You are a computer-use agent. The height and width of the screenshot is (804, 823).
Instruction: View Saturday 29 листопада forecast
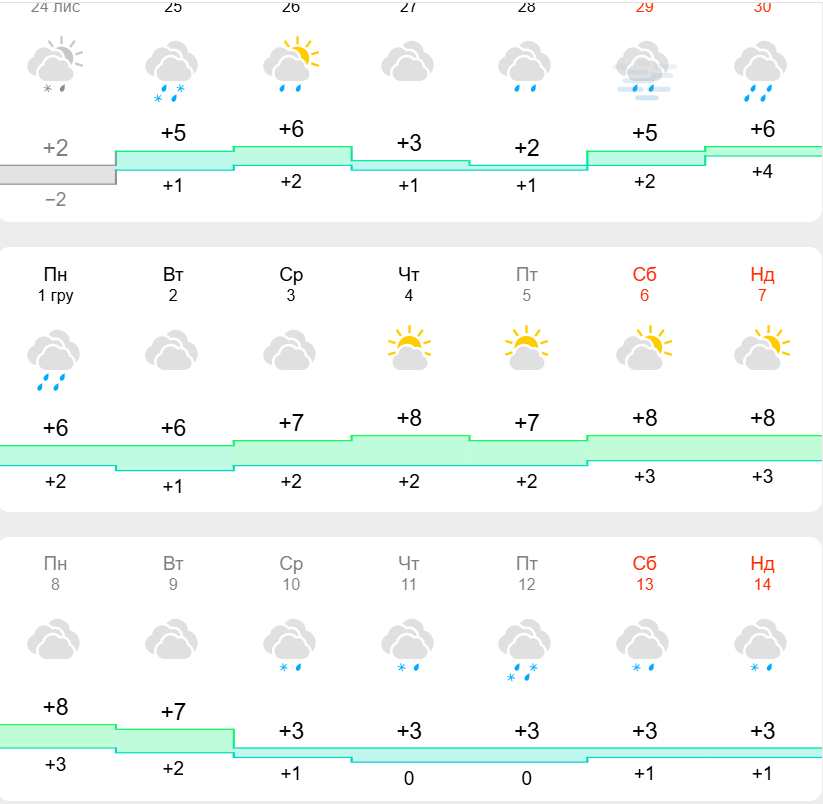pos(645,100)
